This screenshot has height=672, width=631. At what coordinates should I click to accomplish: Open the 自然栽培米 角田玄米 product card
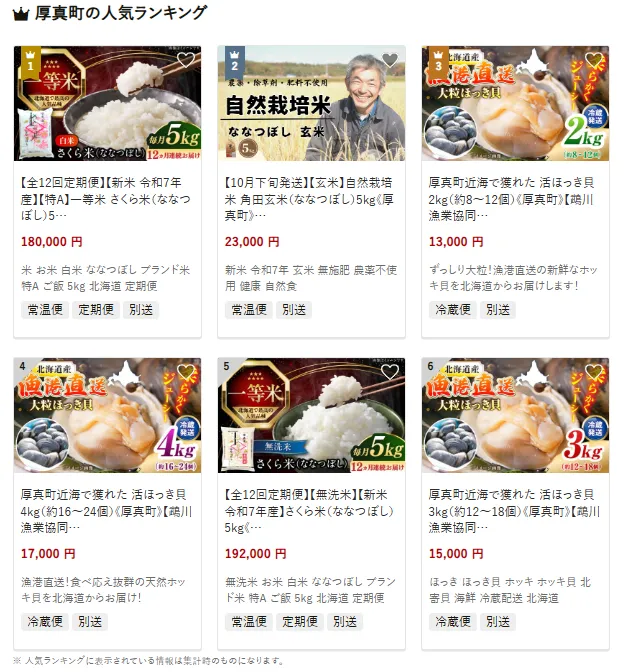[311, 198]
